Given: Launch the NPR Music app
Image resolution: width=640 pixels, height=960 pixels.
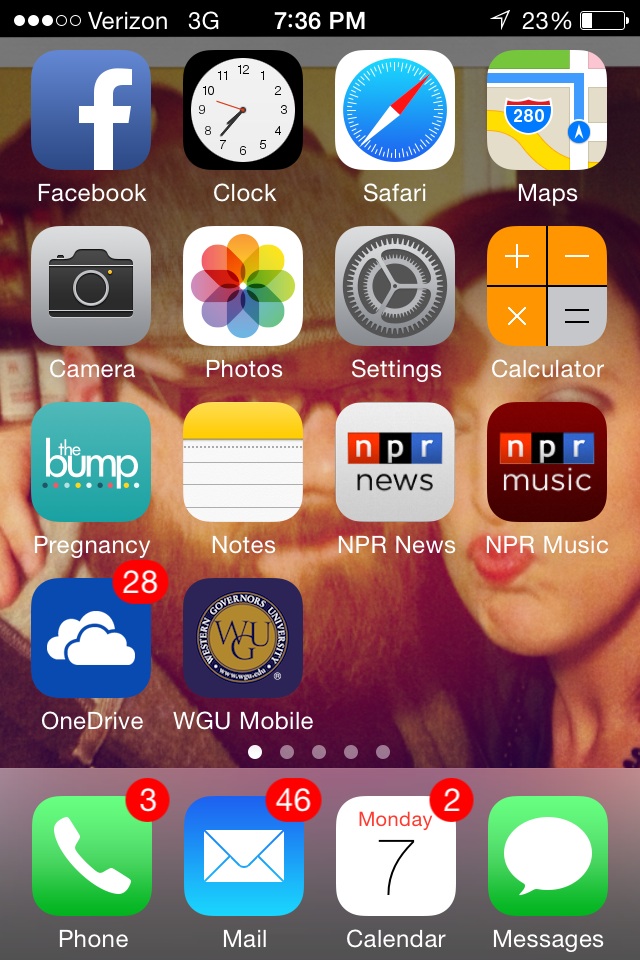Looking at the screenshot, I should click(x=547, y=462).
